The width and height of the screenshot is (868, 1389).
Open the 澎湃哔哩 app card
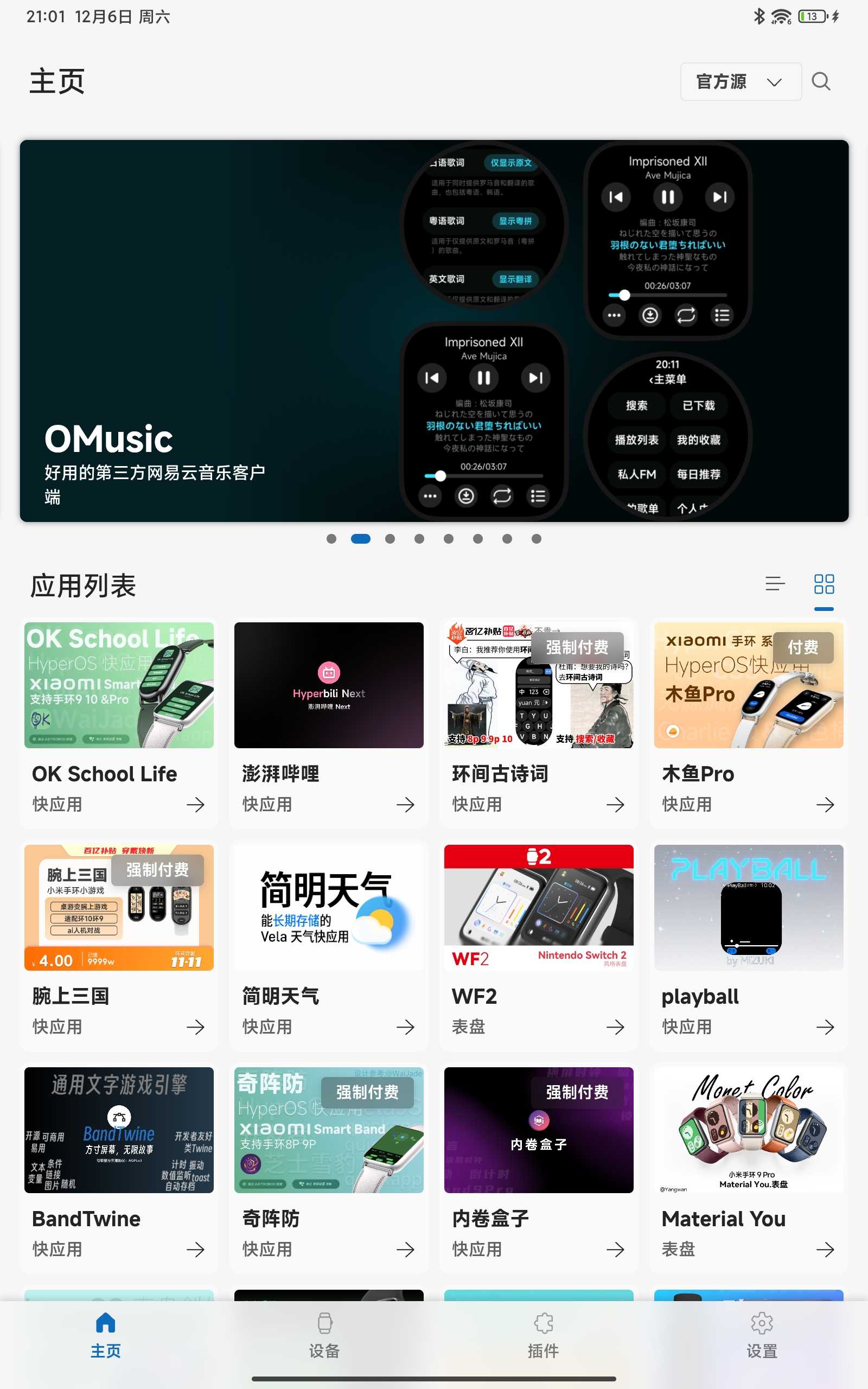[x=328, y=722]
